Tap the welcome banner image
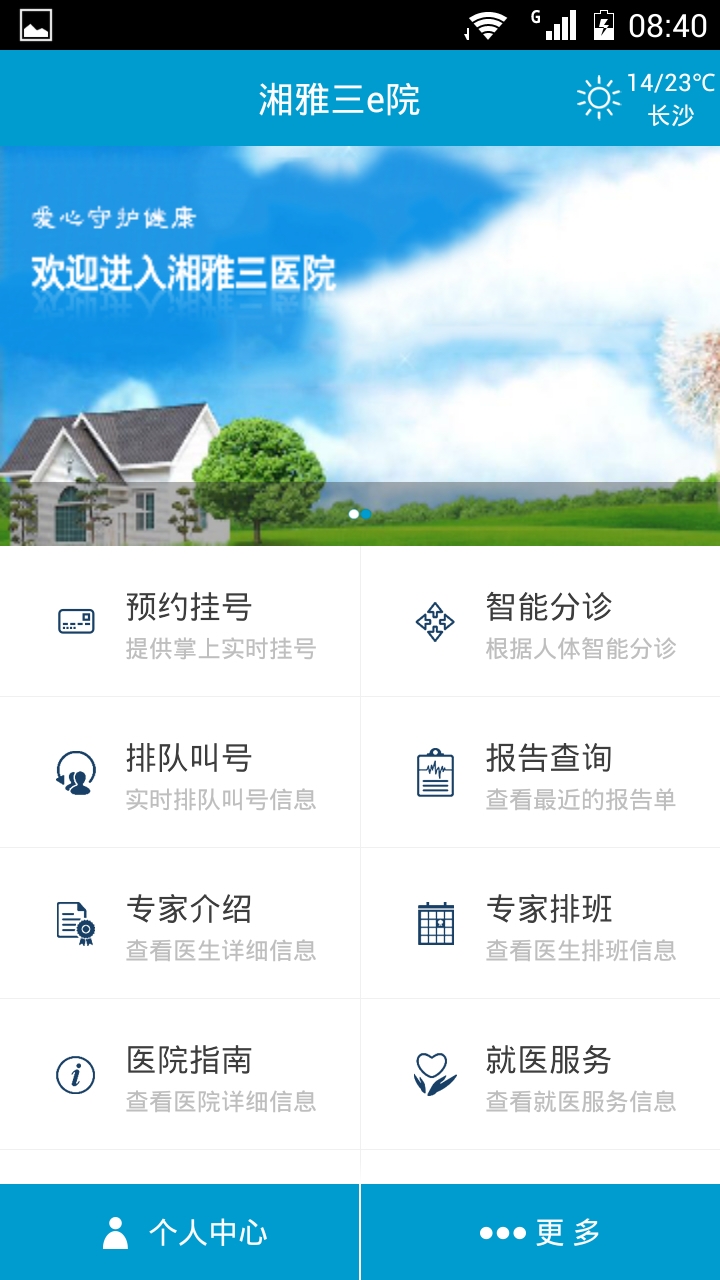Screen dimensions: 720x1280 [x=360, y=345]
